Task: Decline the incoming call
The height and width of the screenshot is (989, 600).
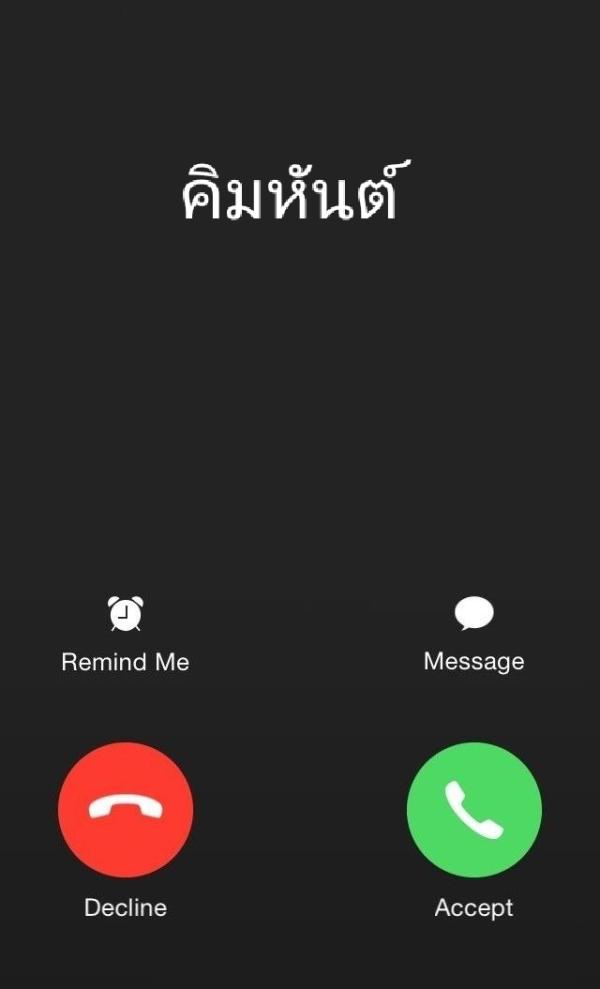Action: (x=126, y=810)
